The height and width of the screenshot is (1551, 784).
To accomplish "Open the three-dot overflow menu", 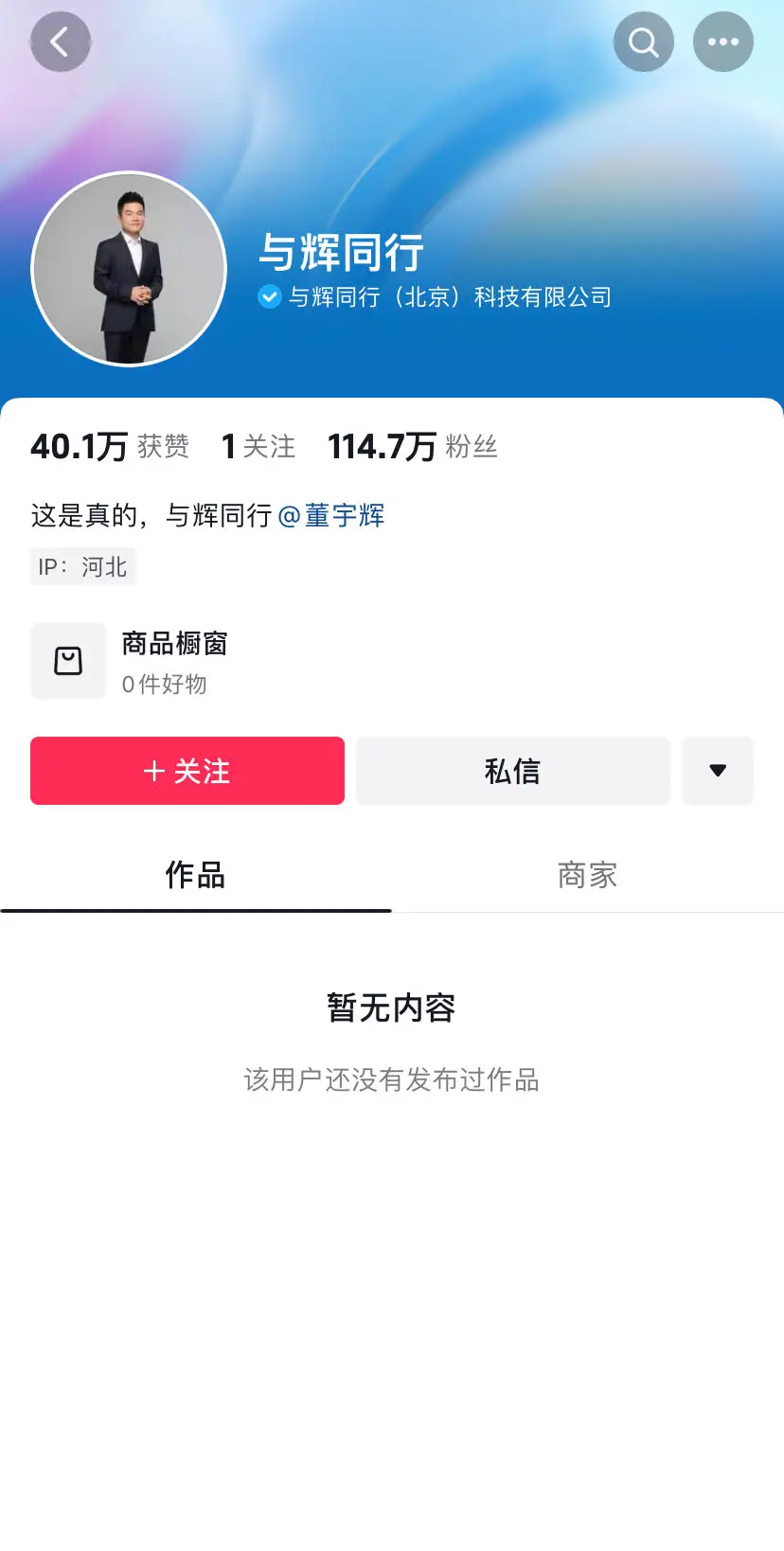I will pos(722,42).
